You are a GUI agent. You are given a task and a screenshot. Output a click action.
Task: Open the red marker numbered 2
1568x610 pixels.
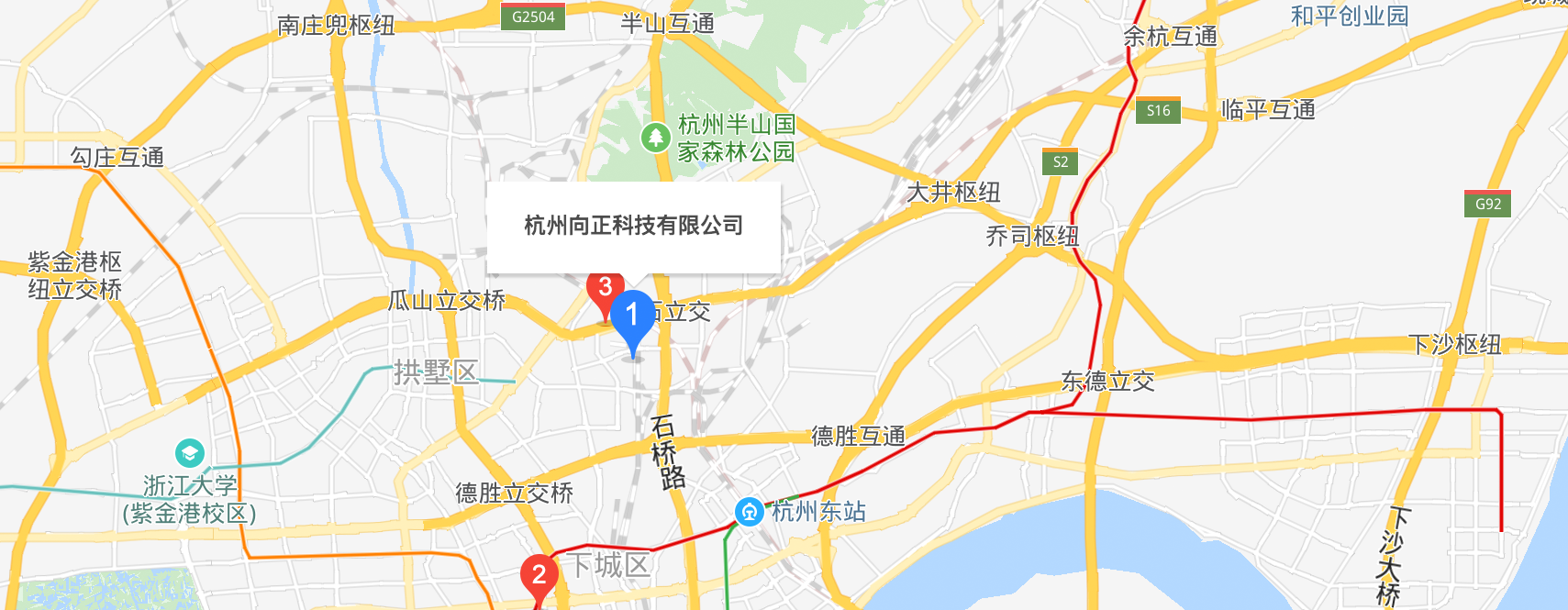[x=539, y=575]
